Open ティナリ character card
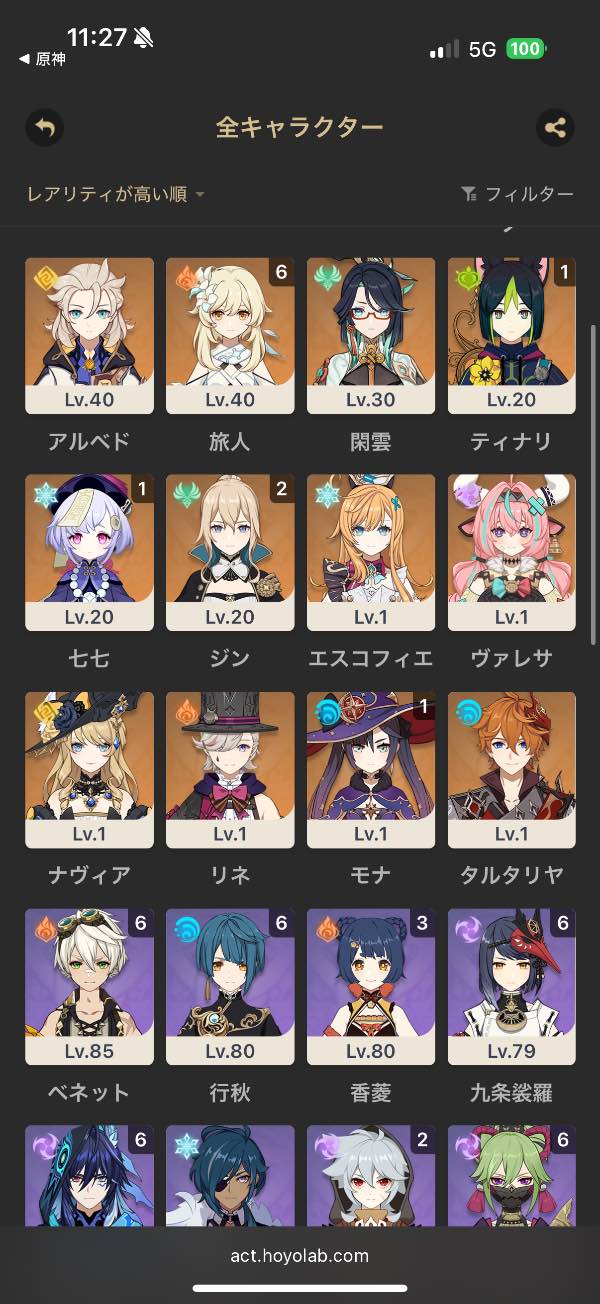The height and width of the screenshot is (1304, 600). click(512, 335)
